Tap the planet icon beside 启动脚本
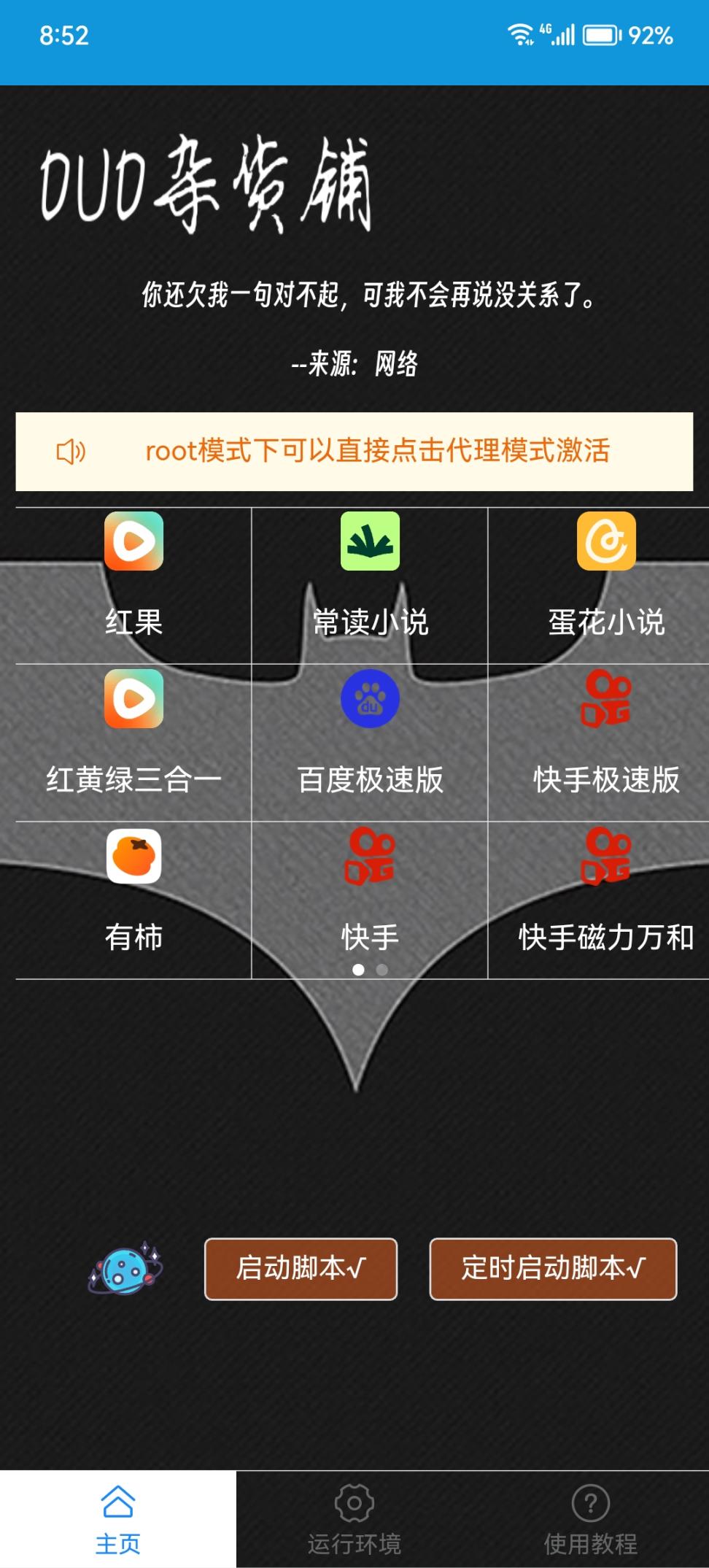This screenshot has height=1568, width=709. coord(125,1269)
